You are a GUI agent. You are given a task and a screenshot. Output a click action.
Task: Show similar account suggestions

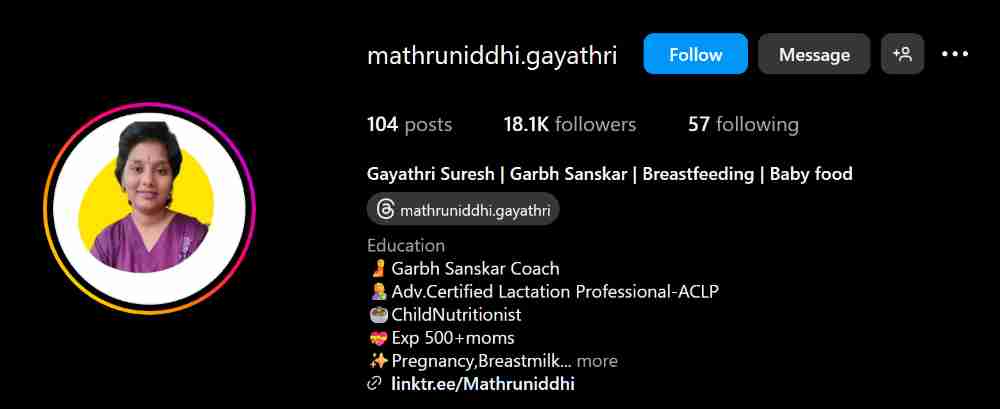tap(902, 54)
